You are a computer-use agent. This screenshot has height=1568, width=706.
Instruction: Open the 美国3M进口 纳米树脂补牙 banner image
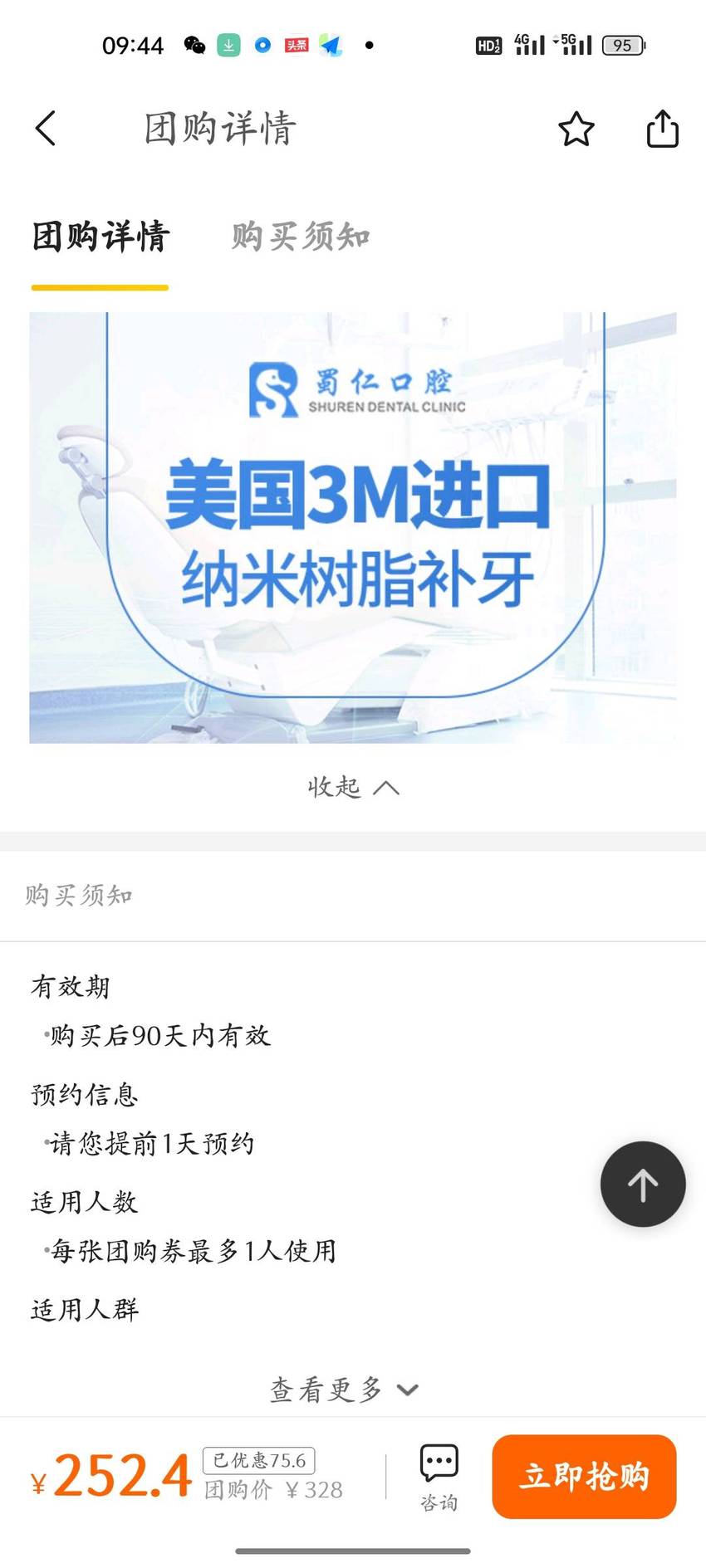coord(353,528)
